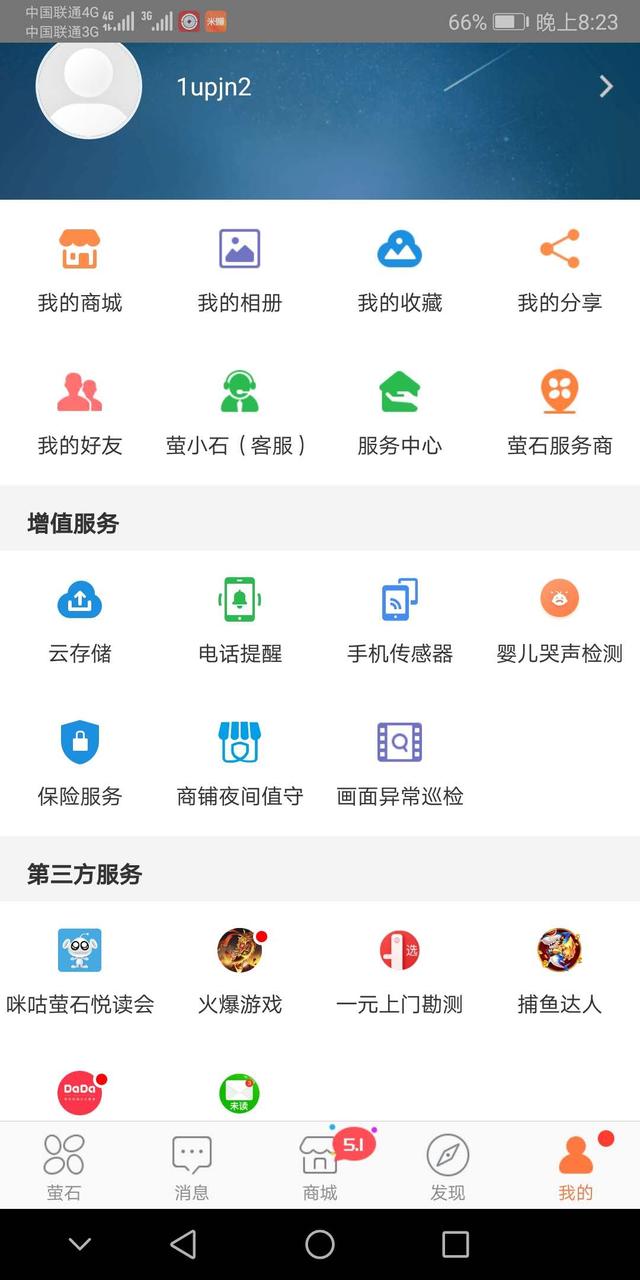Viewport: 640px width, 1280px height.
Task: Open 婴儿哭声检测 baby cry detection
Action: [560, 620]
